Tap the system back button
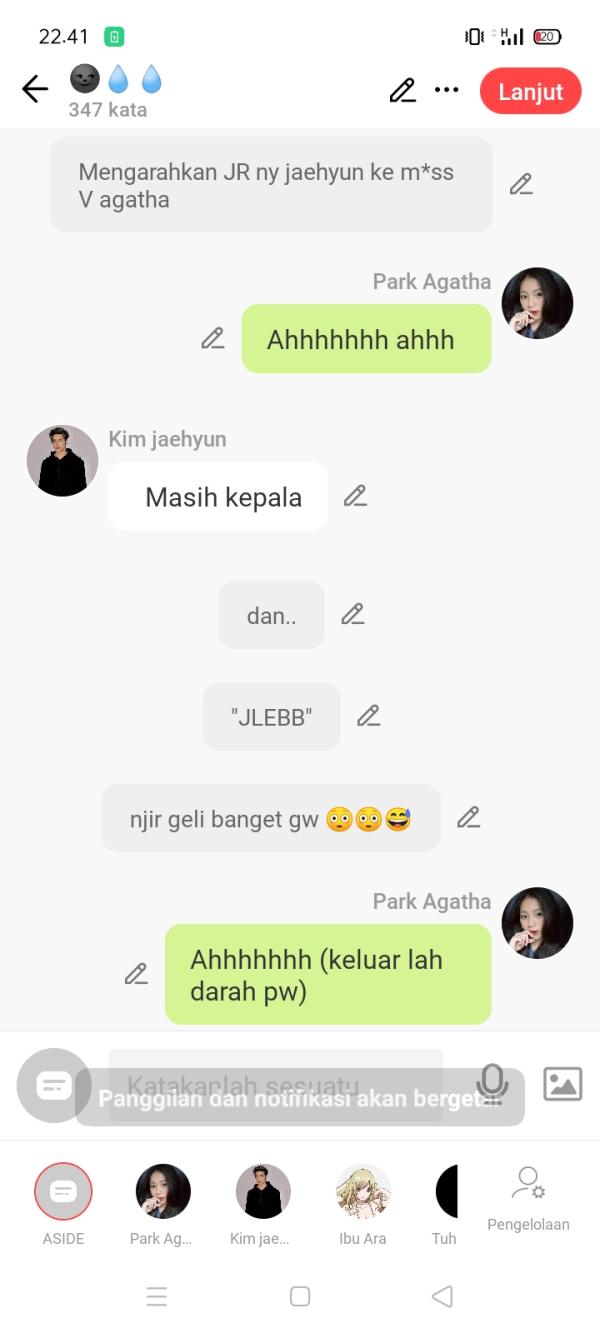 (x=442, y=1296)
